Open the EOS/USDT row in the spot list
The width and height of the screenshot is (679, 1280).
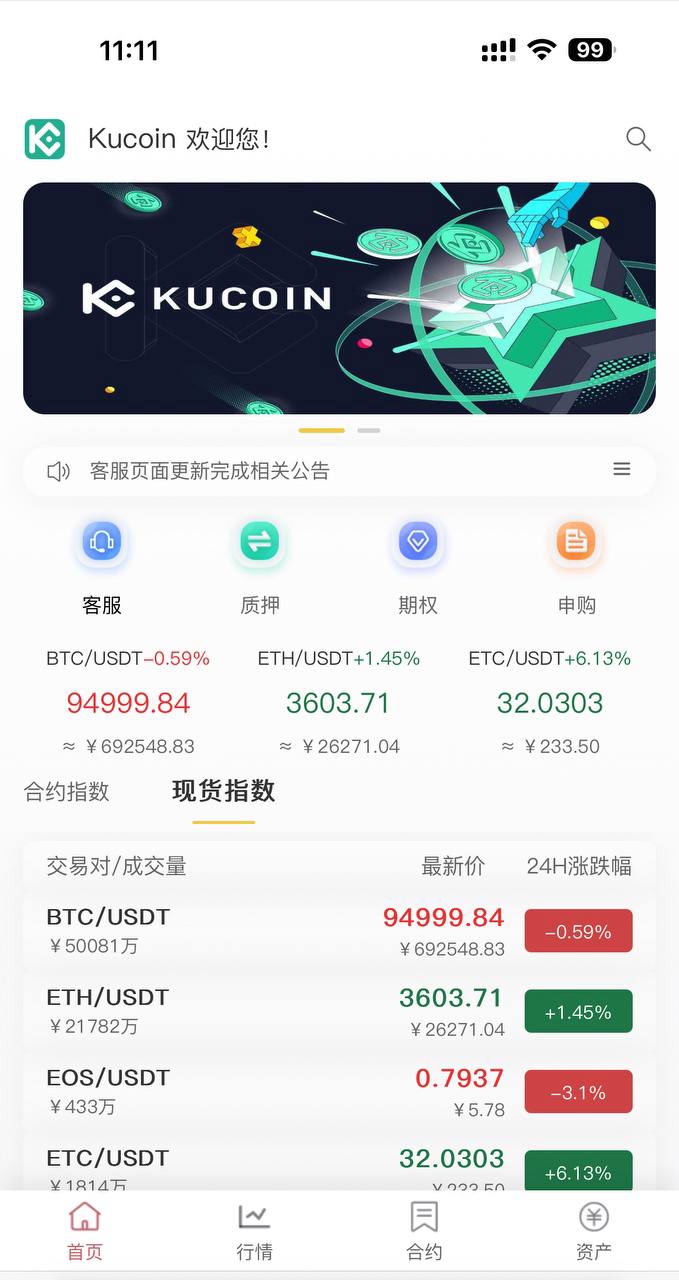click(339, 1092)
